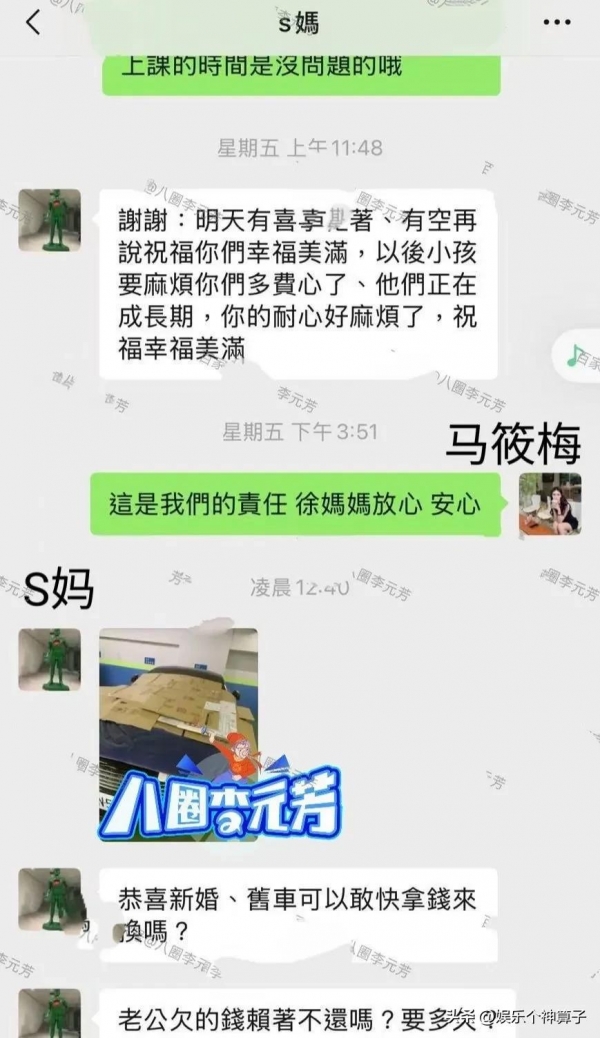600x1038 pixels.
Task: Open the chat's three-dot menu
Action: pyautogui.click(x=556, y=23)
